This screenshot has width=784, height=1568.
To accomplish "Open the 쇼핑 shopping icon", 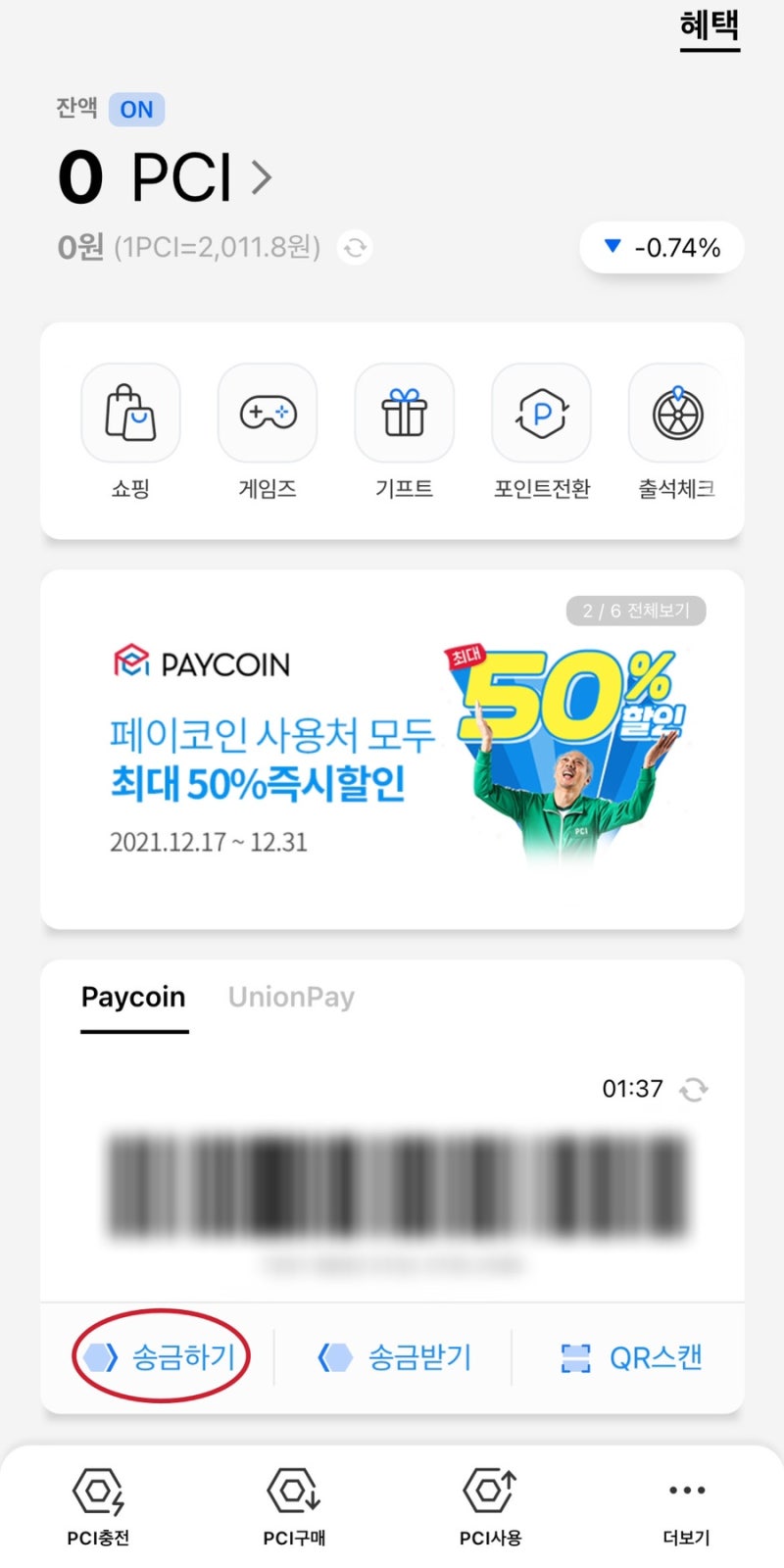I will coord(130,413).
